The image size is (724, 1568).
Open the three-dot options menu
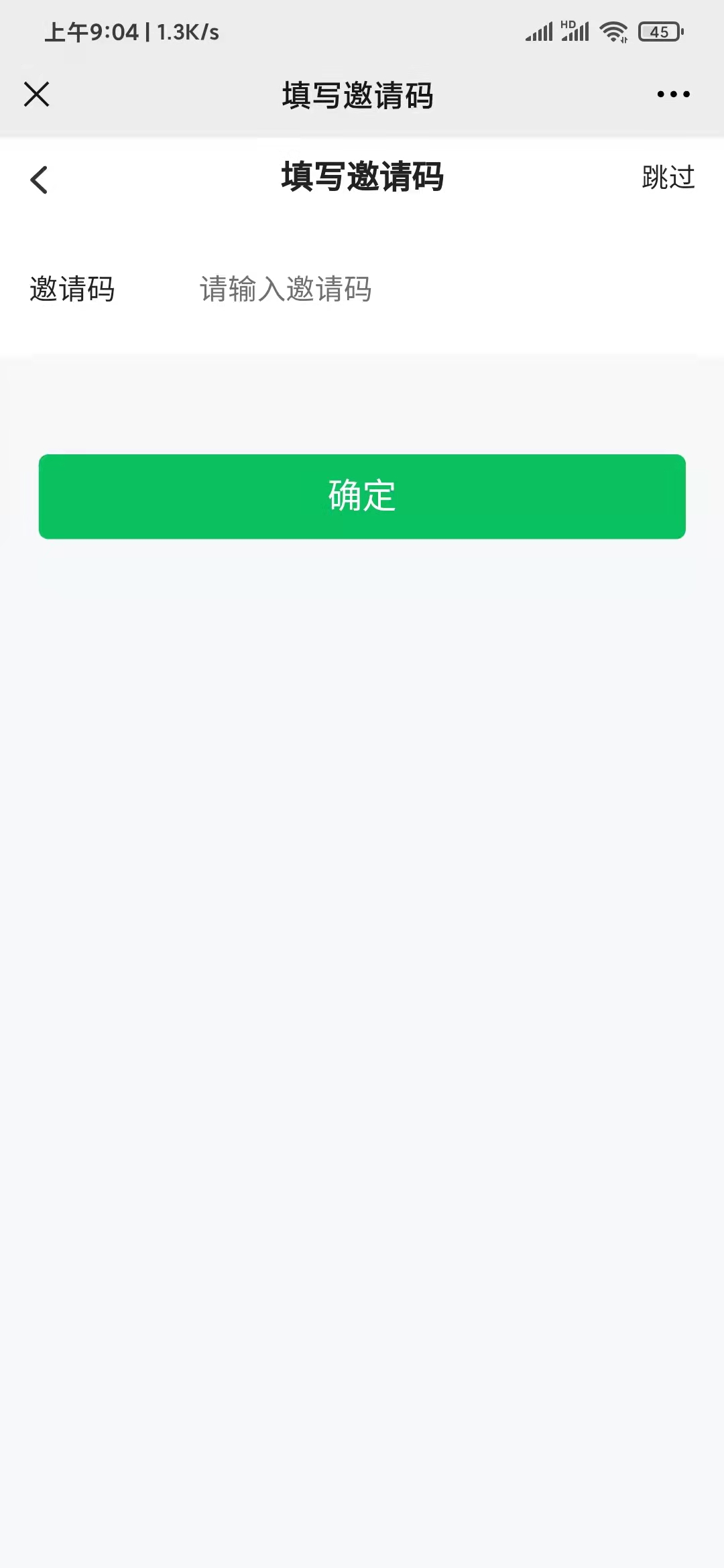(672, 94)
